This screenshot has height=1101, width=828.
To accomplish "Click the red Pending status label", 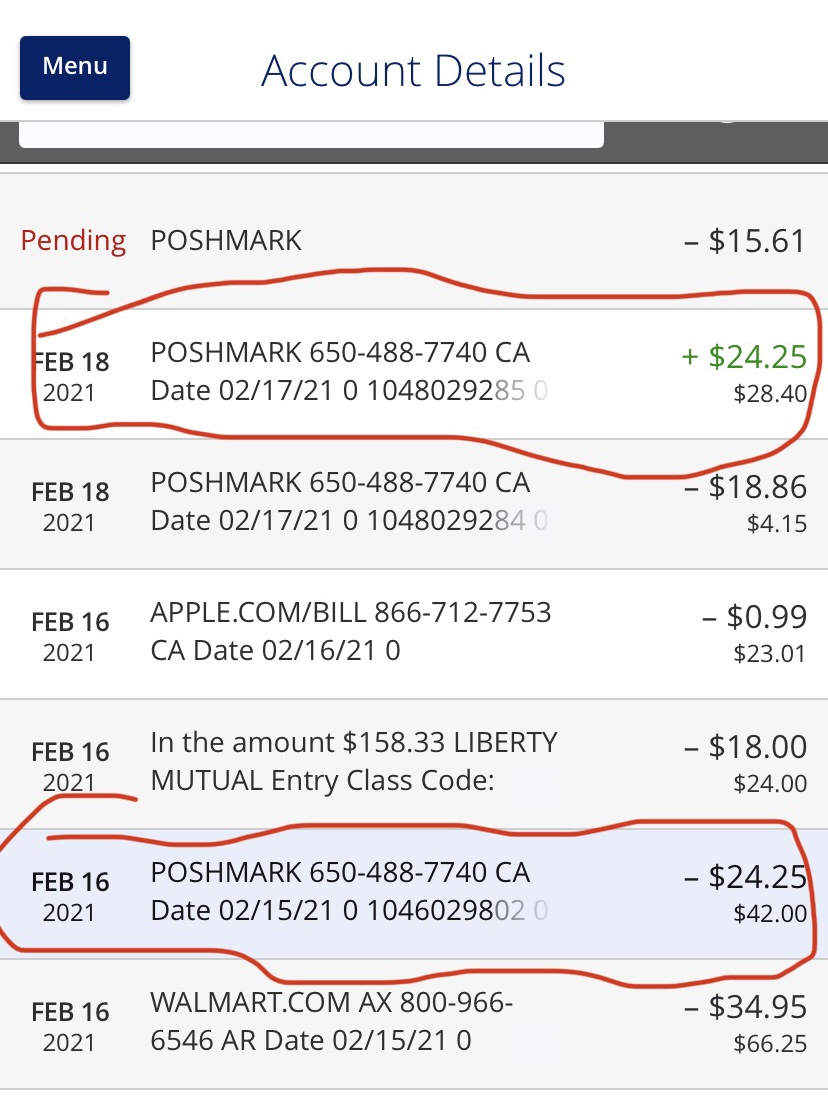I will point(72,240).
